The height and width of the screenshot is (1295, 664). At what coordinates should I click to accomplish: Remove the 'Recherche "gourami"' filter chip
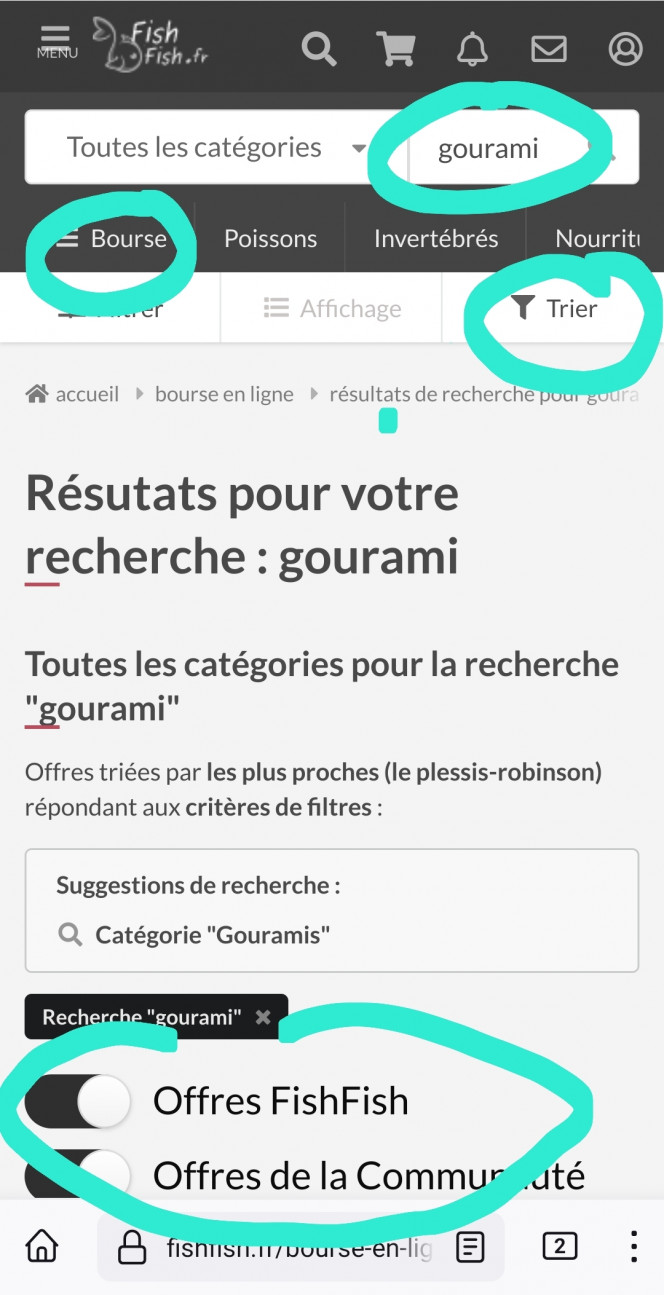point(263,1017)
